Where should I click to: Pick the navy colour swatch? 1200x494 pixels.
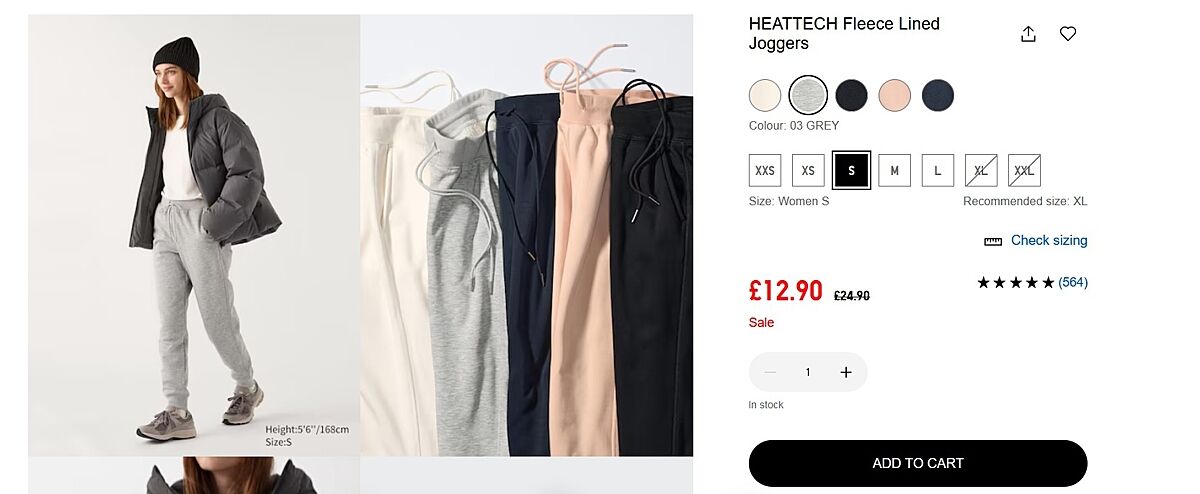937,95
